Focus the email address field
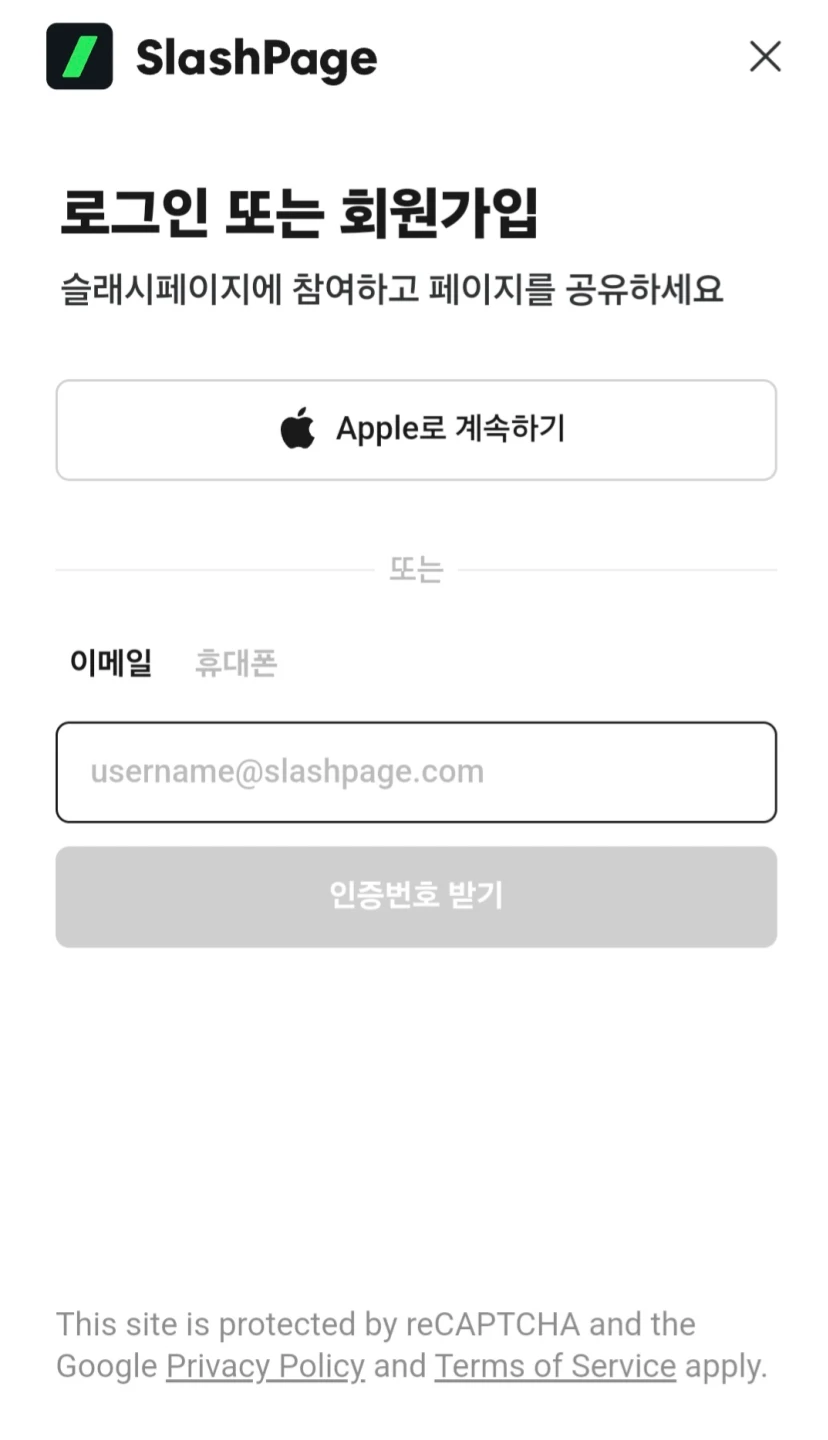The width and height of the screenshot is (828, 1440). [416, 772]
